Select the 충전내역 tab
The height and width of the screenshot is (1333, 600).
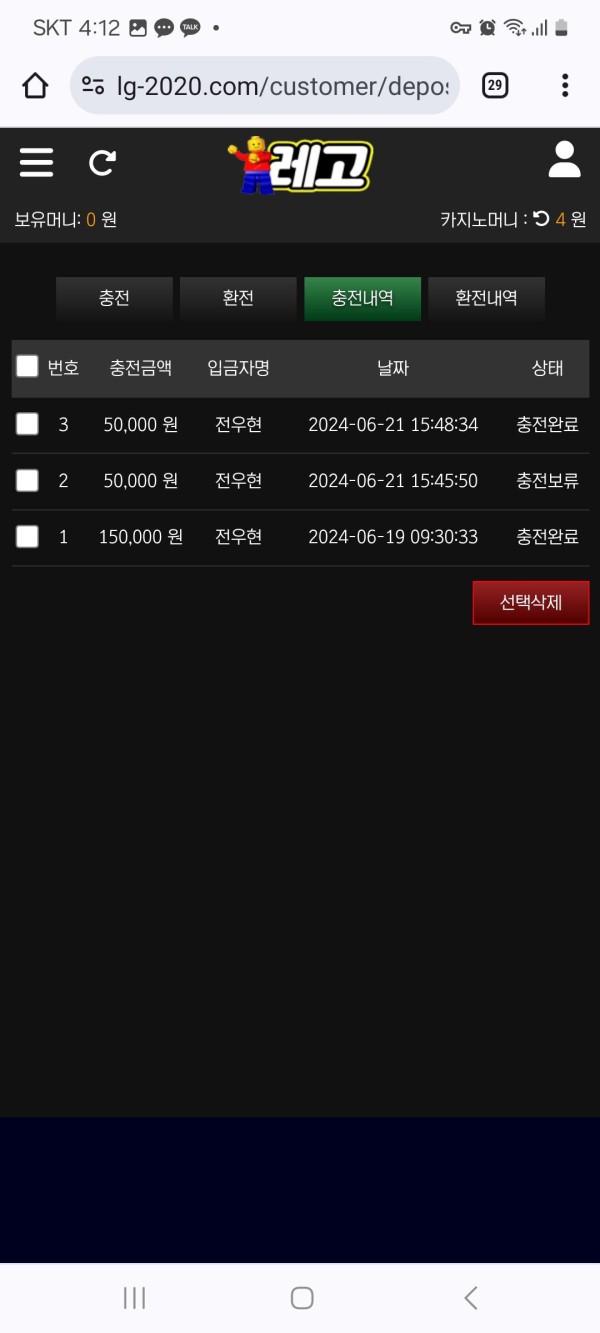362,298
